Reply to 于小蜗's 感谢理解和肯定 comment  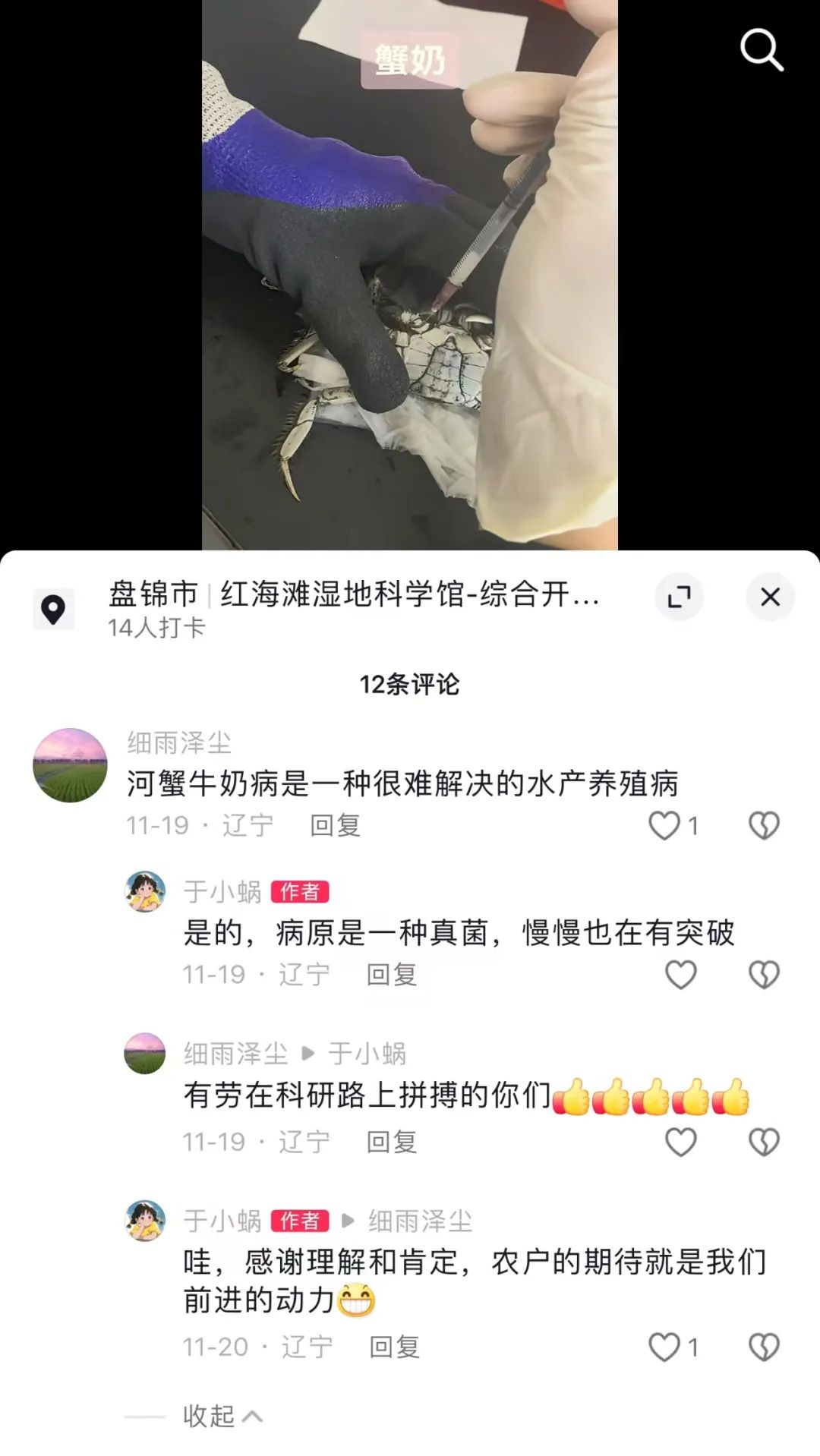tap(395, 1347)
